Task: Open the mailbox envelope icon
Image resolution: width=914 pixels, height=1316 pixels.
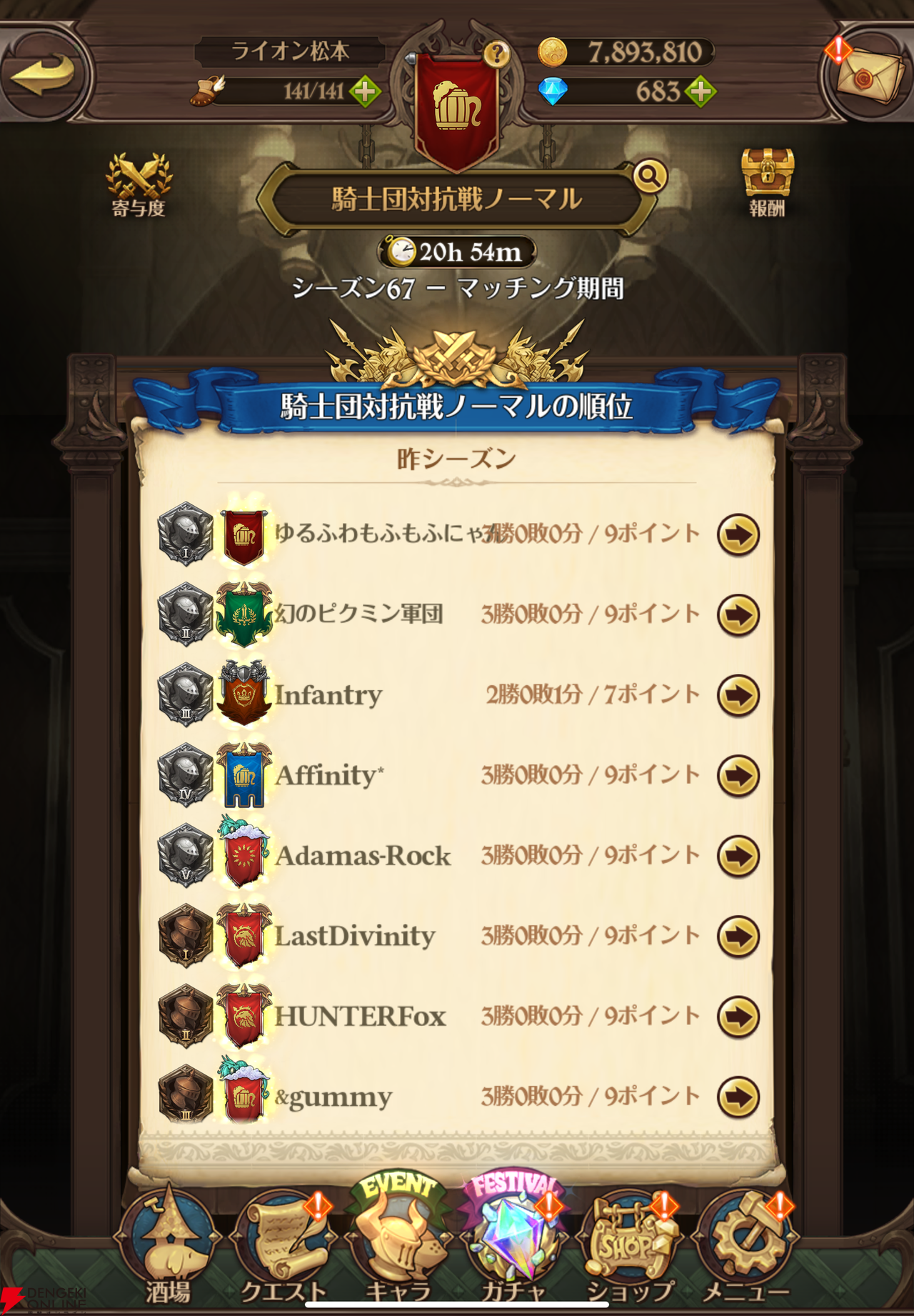Action: [864, 75]
